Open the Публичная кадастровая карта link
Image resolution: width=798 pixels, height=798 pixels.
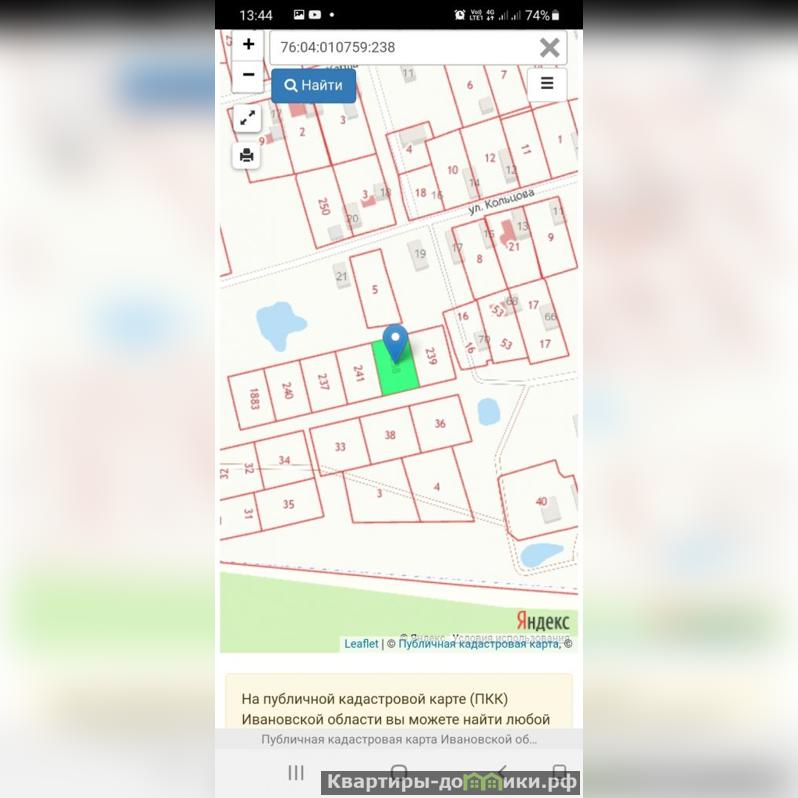coord(478,644)
